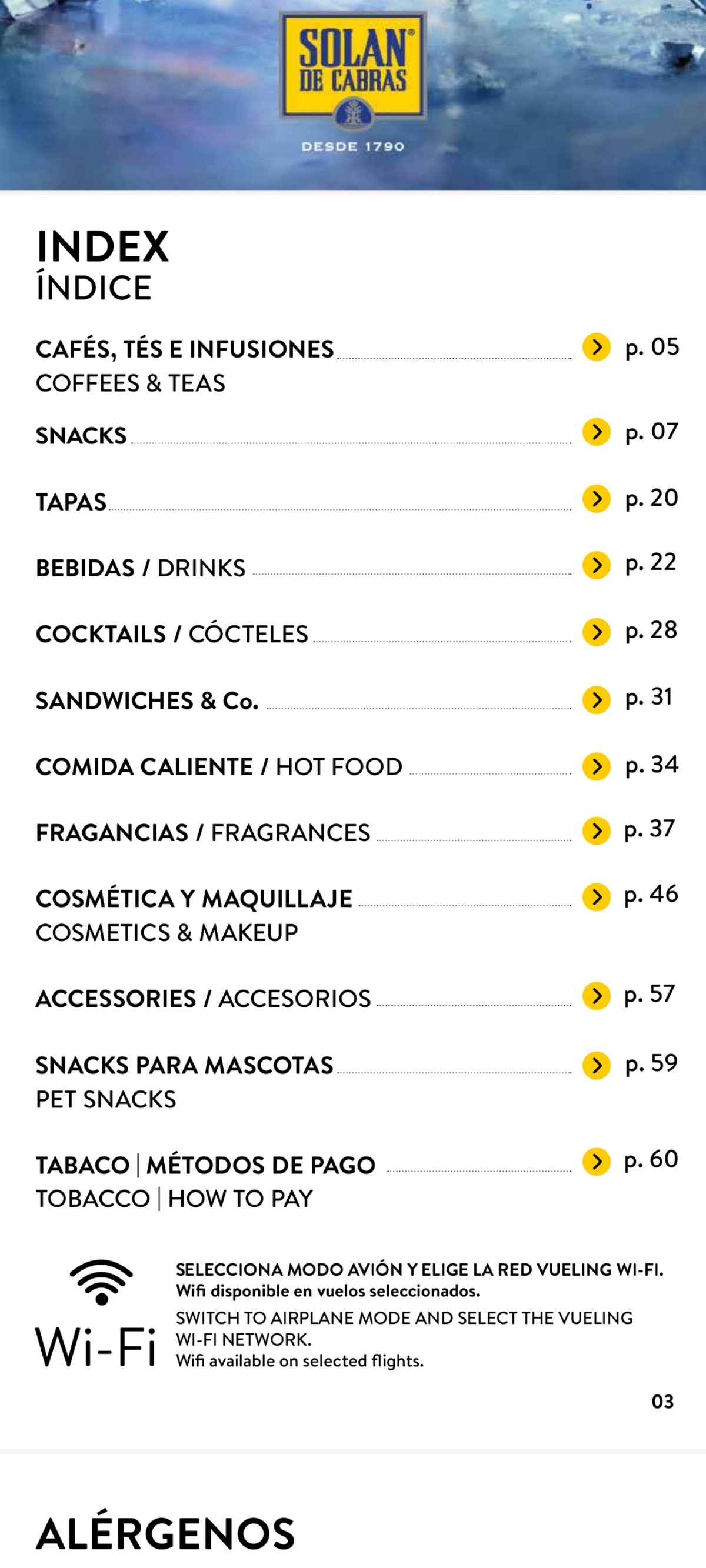Open the Tapas section
The height and width of the screenshot is (1568, 706).
click(597, 499)
